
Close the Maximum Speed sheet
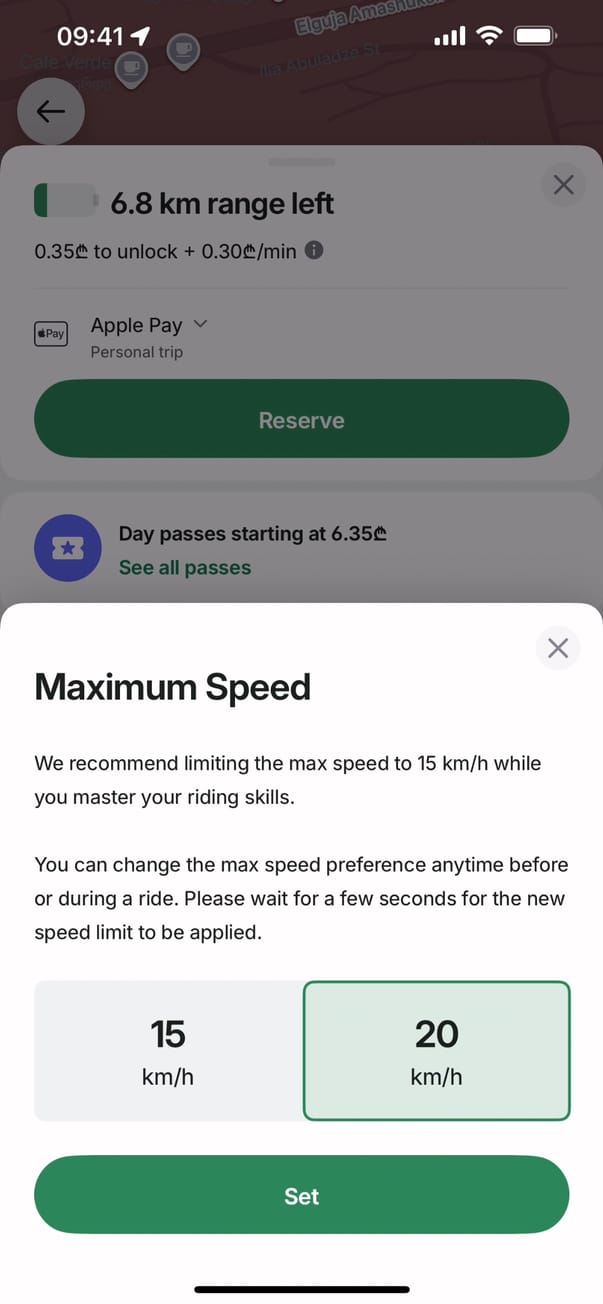558,648
